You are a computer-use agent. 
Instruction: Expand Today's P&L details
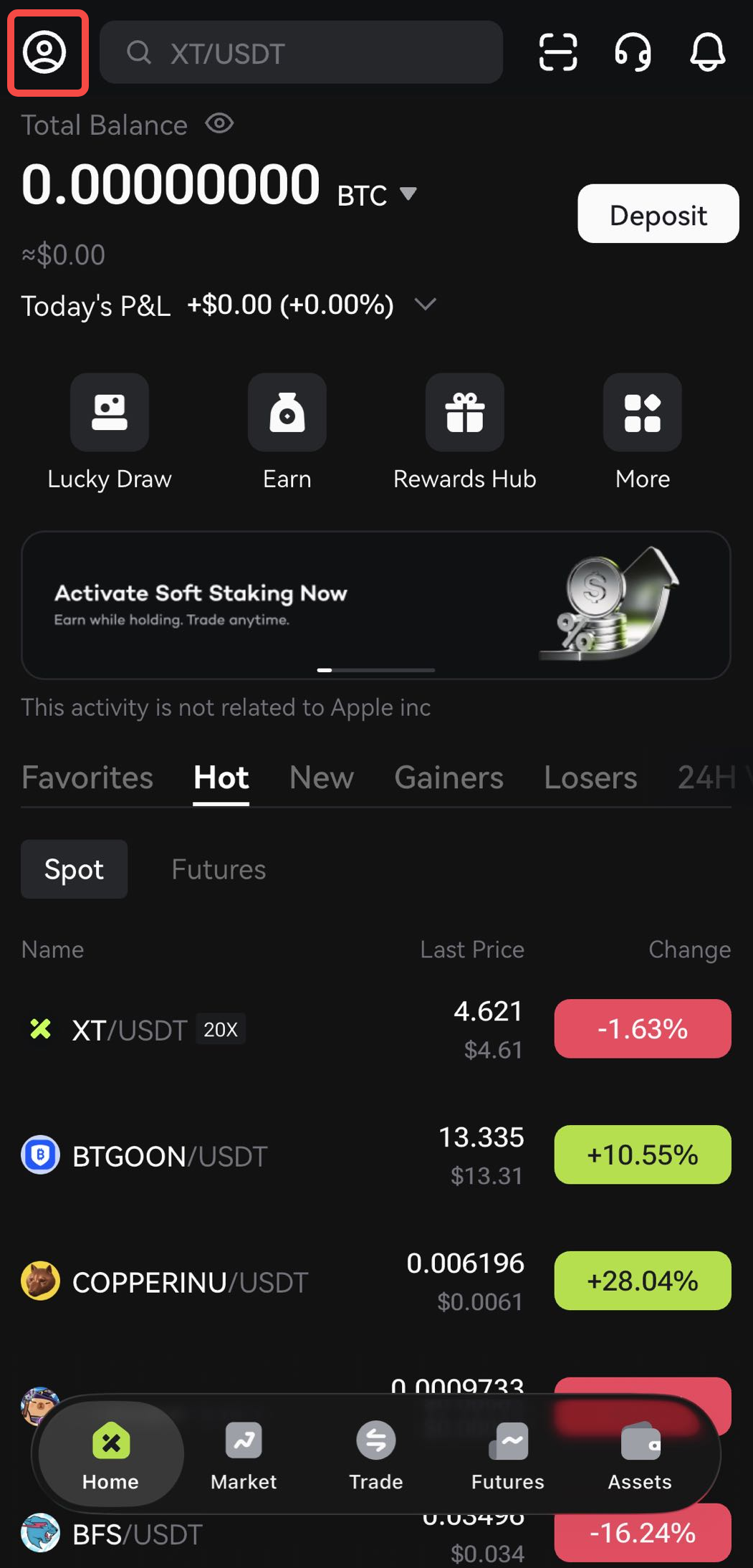click(x=426, y=305)
